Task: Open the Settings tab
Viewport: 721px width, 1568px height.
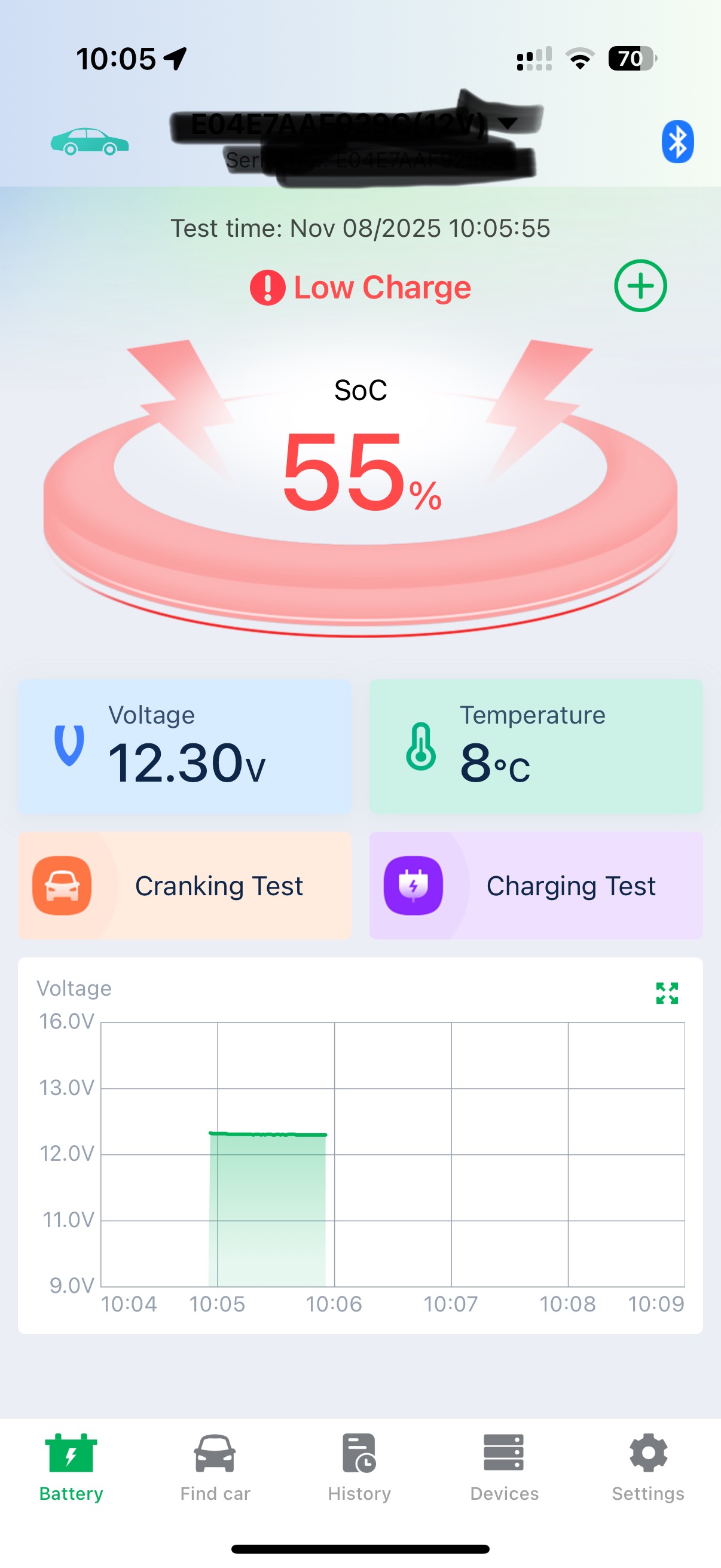Action: coord(648,1468)
